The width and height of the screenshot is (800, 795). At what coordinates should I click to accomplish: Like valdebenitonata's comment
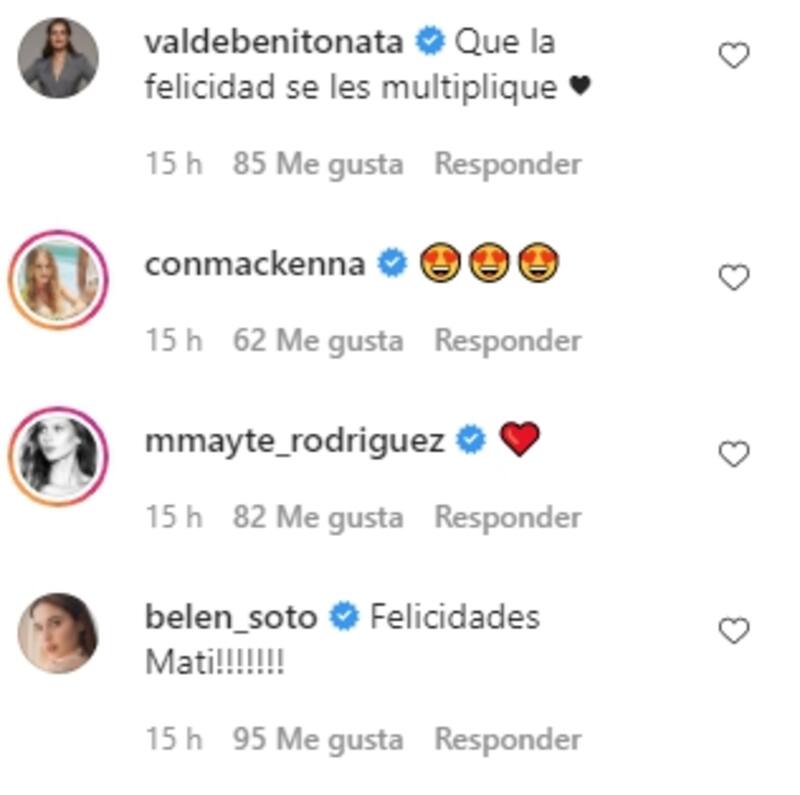coord(734,57)
